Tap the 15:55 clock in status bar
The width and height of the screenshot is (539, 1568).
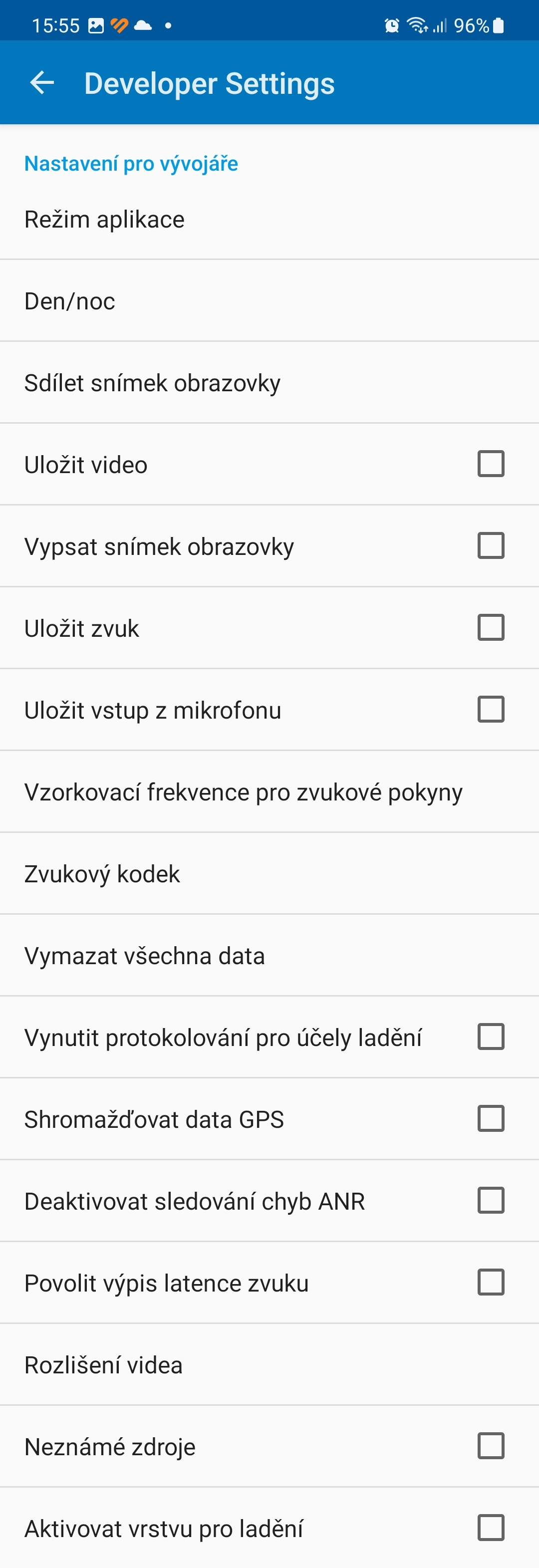click(55, 24)
